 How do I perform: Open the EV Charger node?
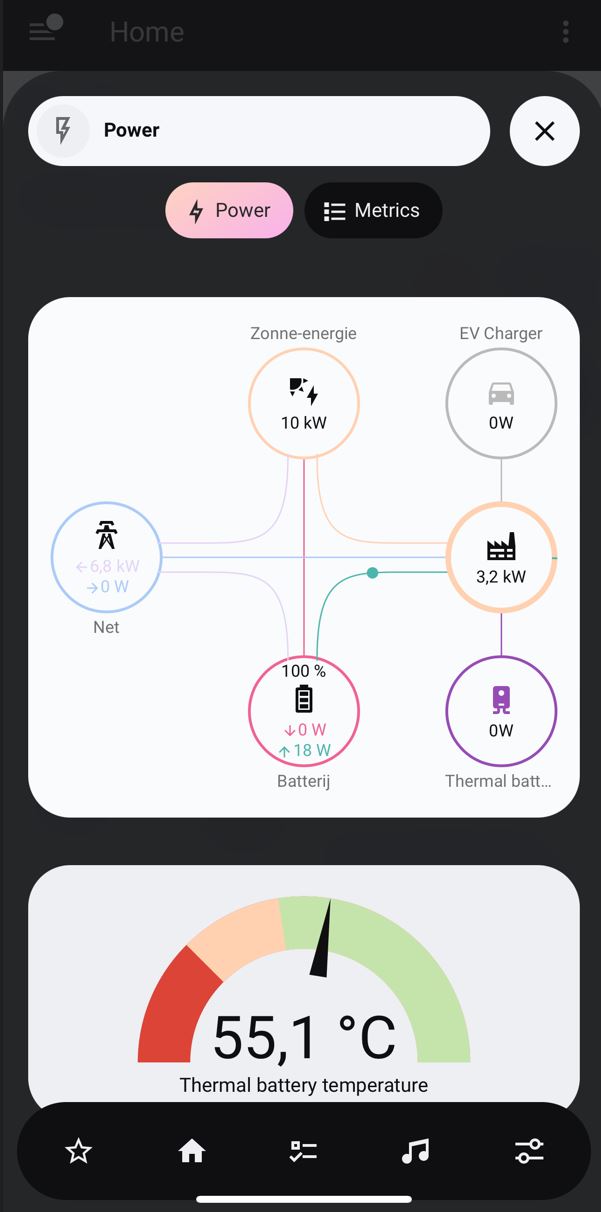501,403
